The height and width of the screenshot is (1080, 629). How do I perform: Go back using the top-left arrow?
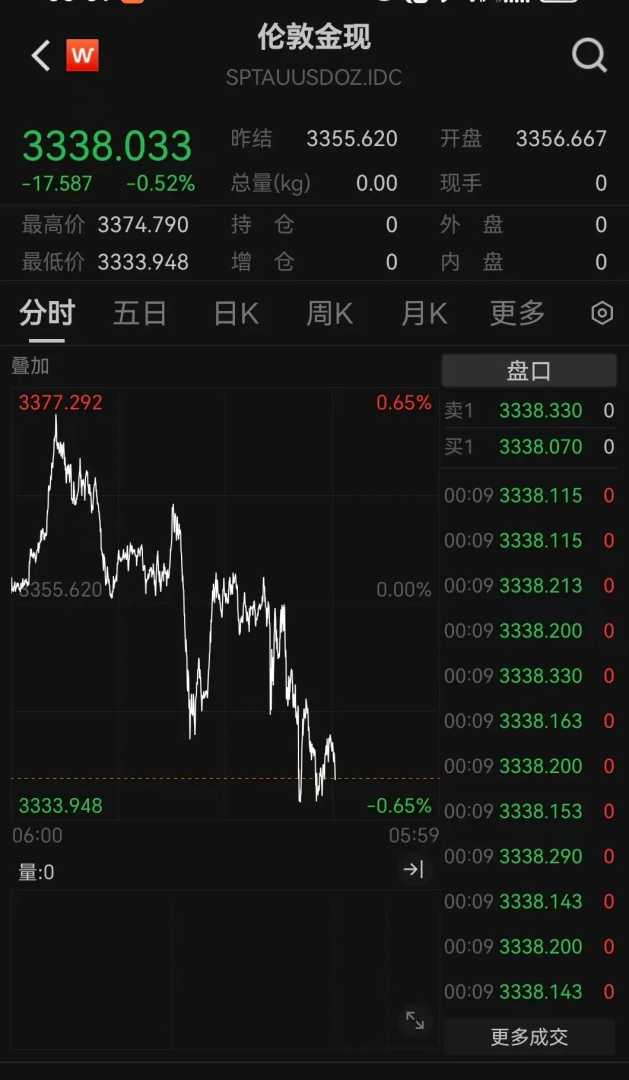click(x=40, y=56)
